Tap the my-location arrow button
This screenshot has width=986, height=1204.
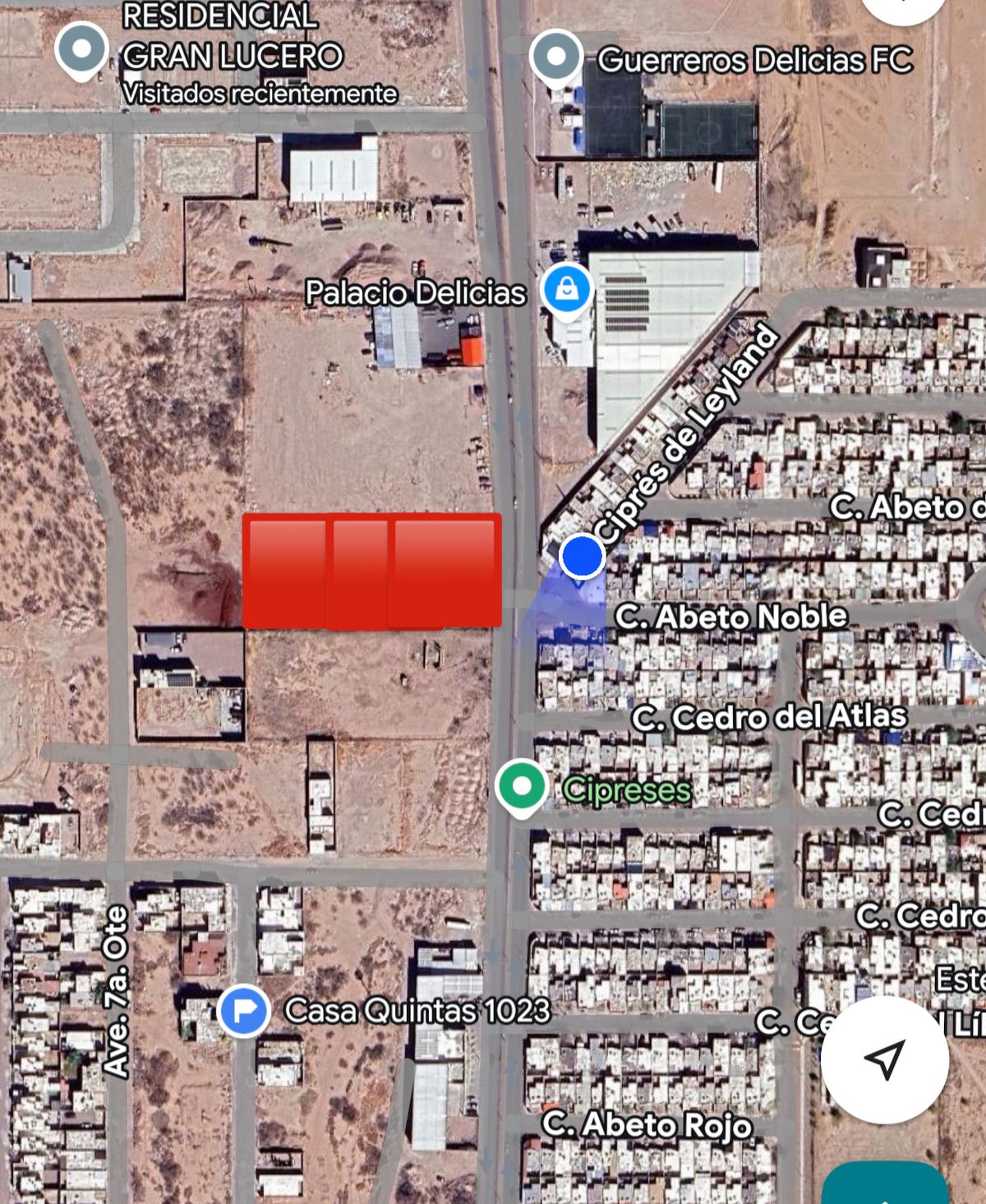click(884, 1059)
